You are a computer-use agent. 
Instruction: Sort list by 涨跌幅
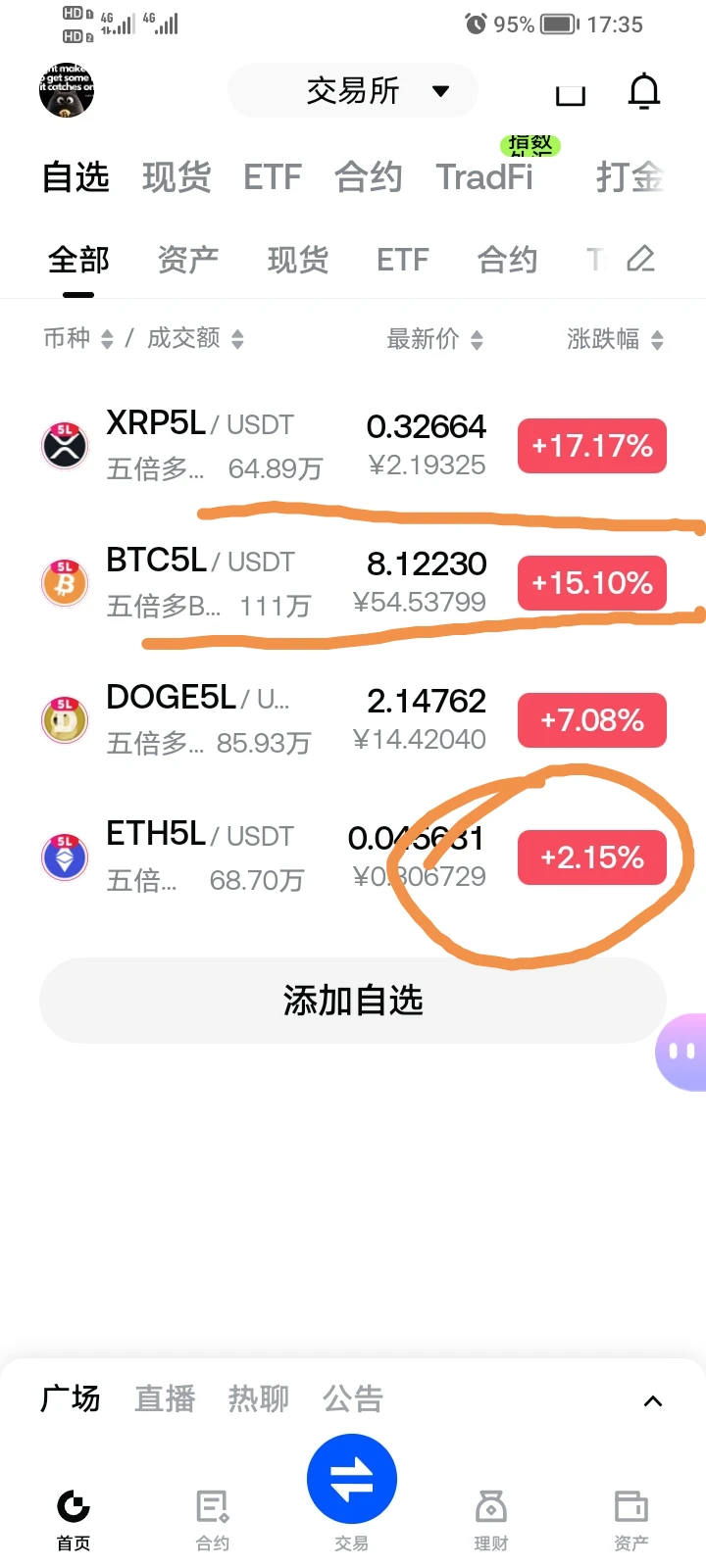(x=616, y=339)
